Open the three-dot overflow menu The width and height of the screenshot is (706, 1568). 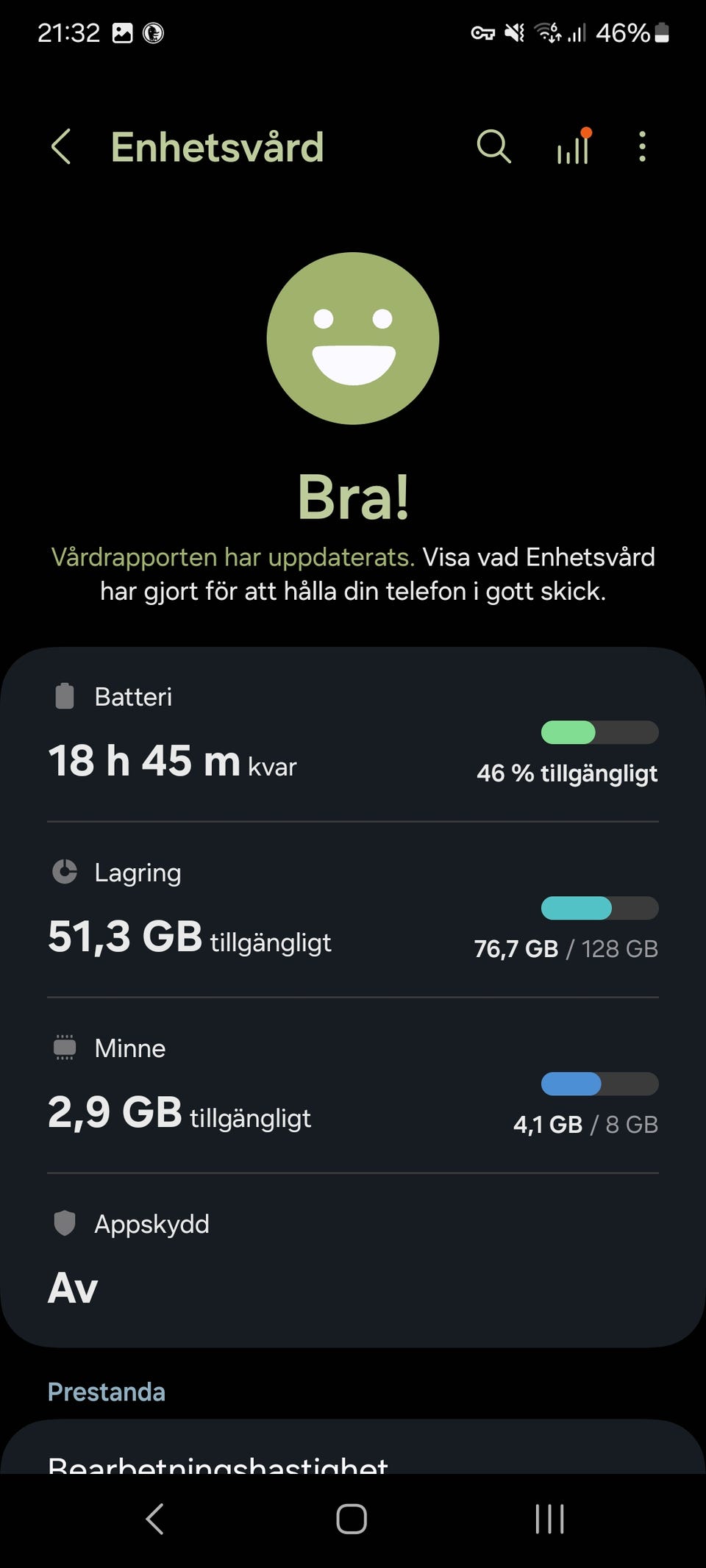[x=642, y=146]
